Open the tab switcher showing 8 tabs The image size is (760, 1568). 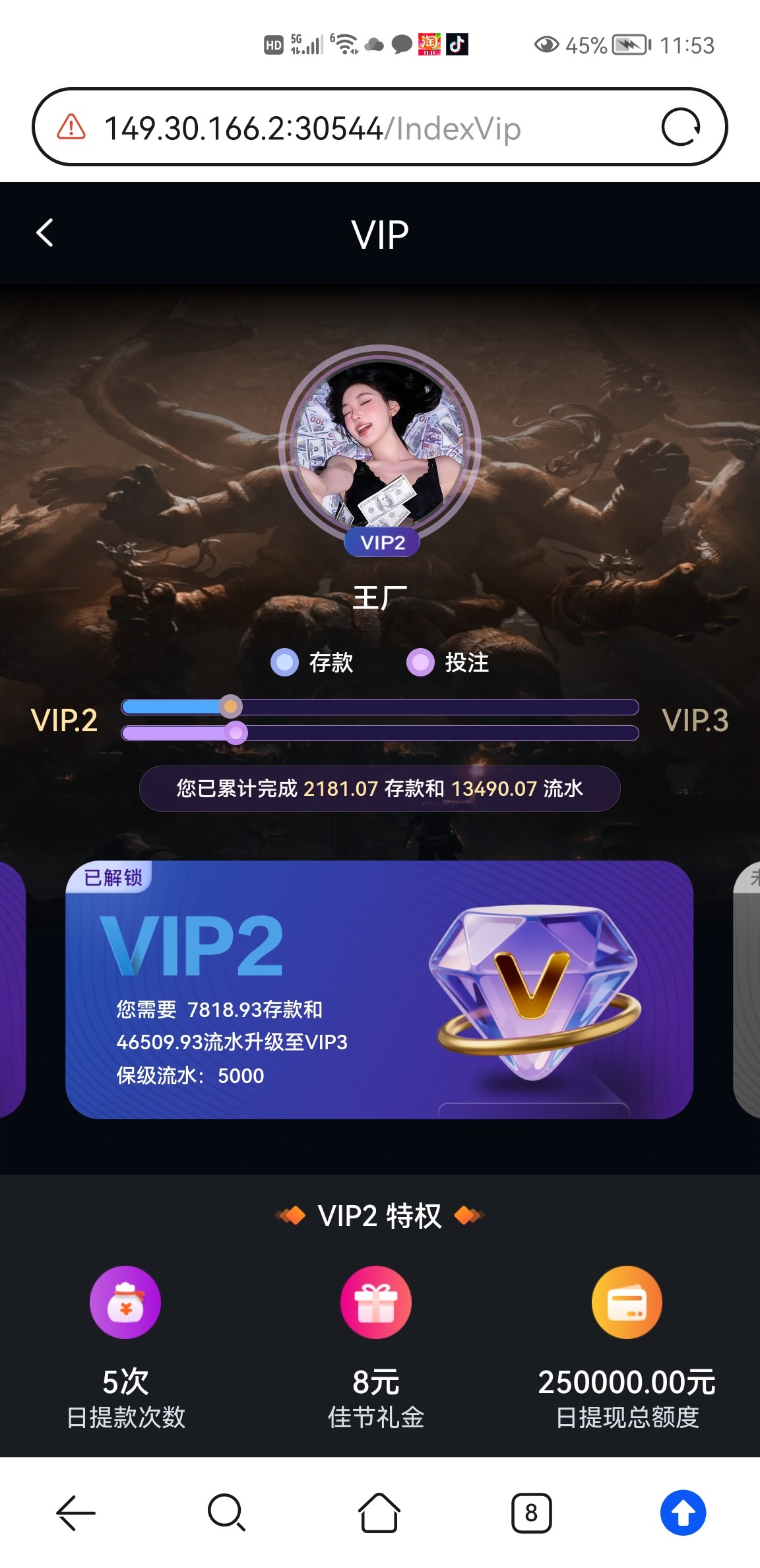(531, 1512)
